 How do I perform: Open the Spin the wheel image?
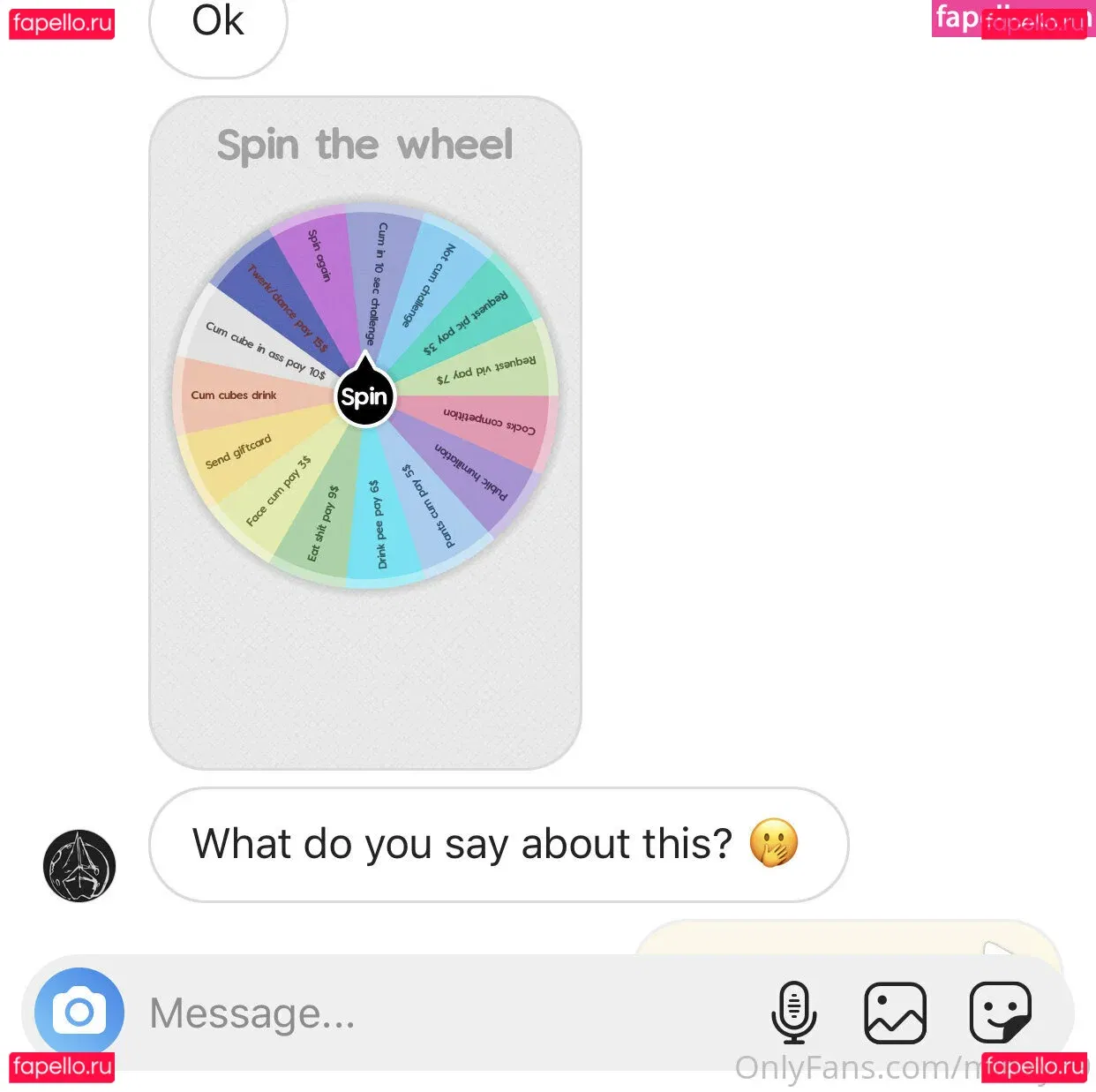[364, 433]
